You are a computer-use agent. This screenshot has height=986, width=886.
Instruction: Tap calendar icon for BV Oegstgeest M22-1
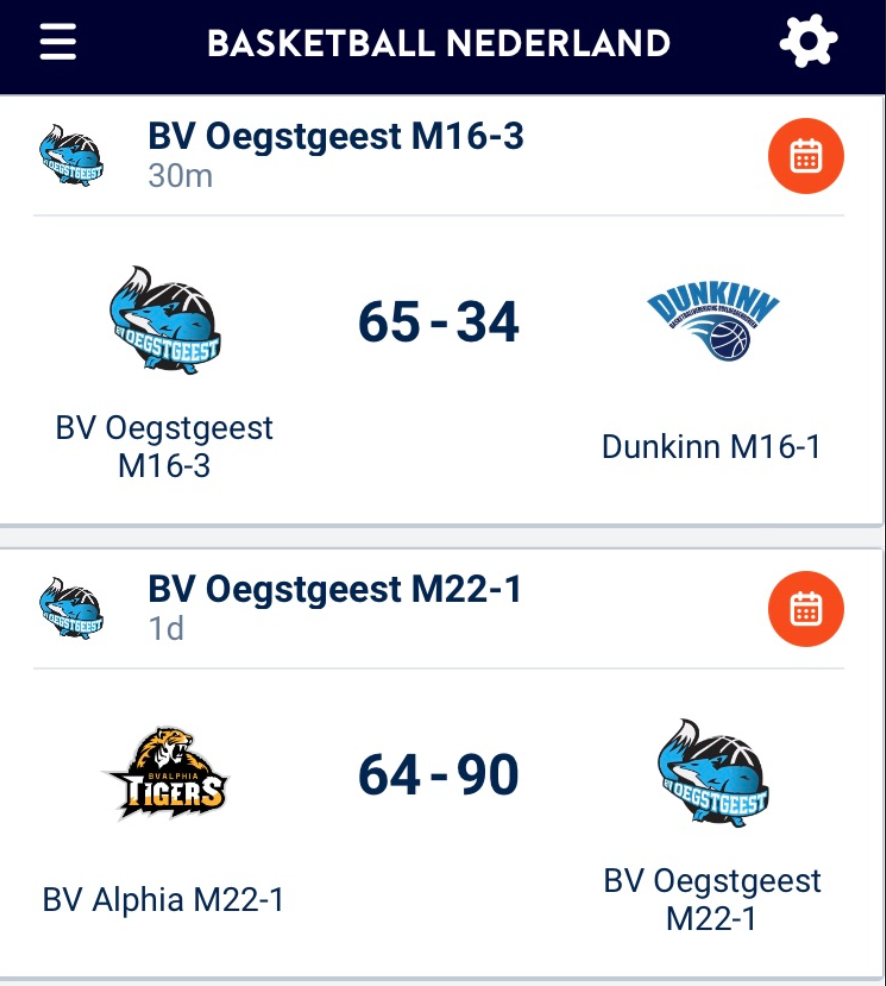(806, 609)
